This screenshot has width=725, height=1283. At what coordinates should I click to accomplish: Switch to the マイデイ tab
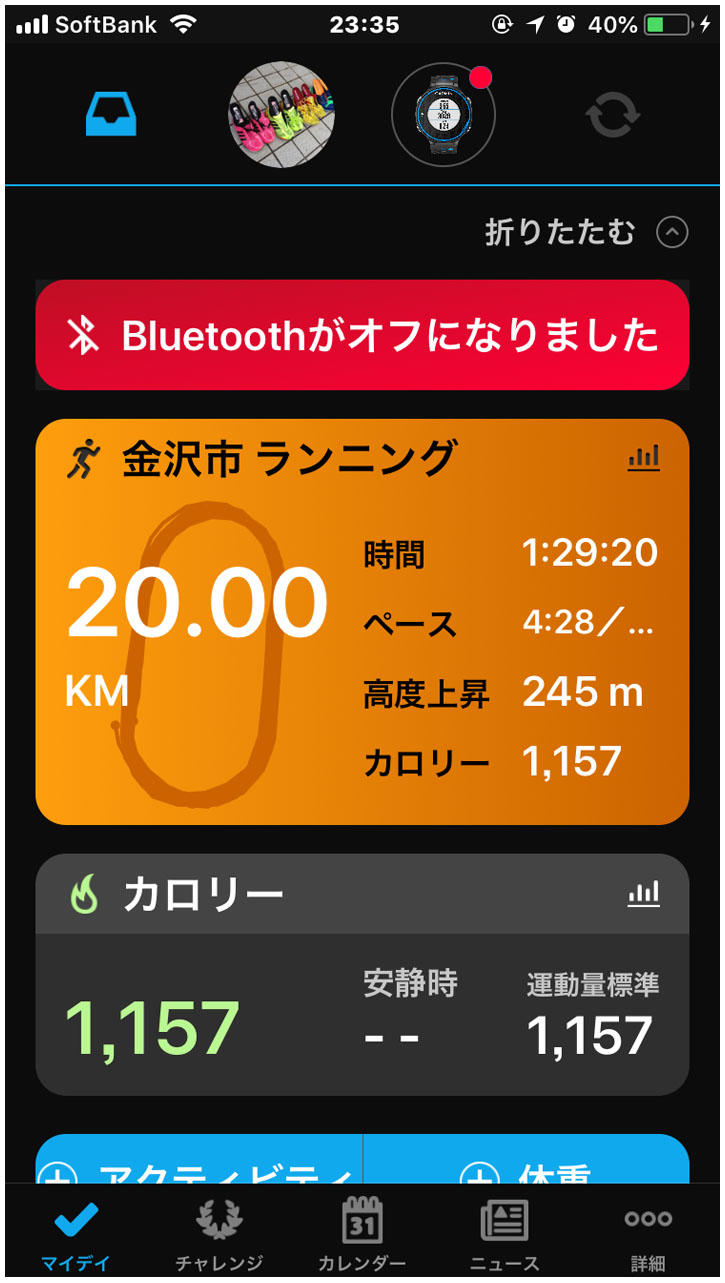[76, 1235]
